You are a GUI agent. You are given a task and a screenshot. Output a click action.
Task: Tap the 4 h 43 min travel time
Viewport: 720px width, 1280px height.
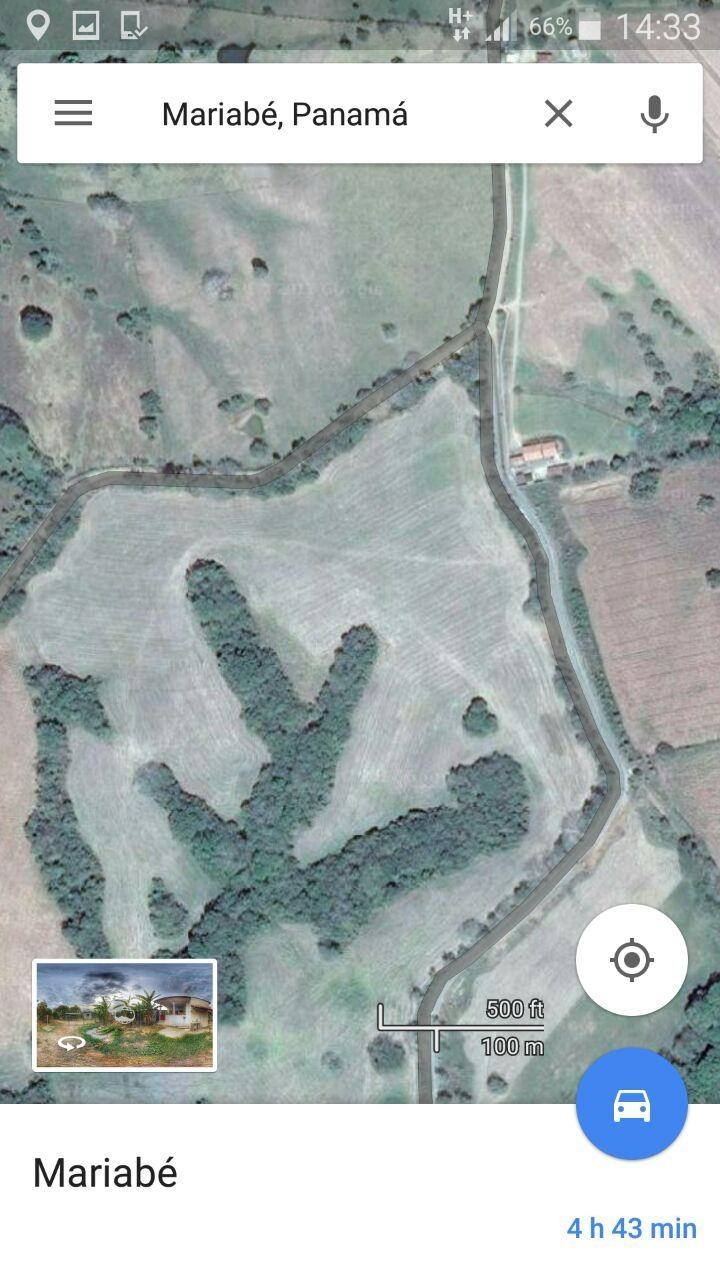[x=631, y=1228]
